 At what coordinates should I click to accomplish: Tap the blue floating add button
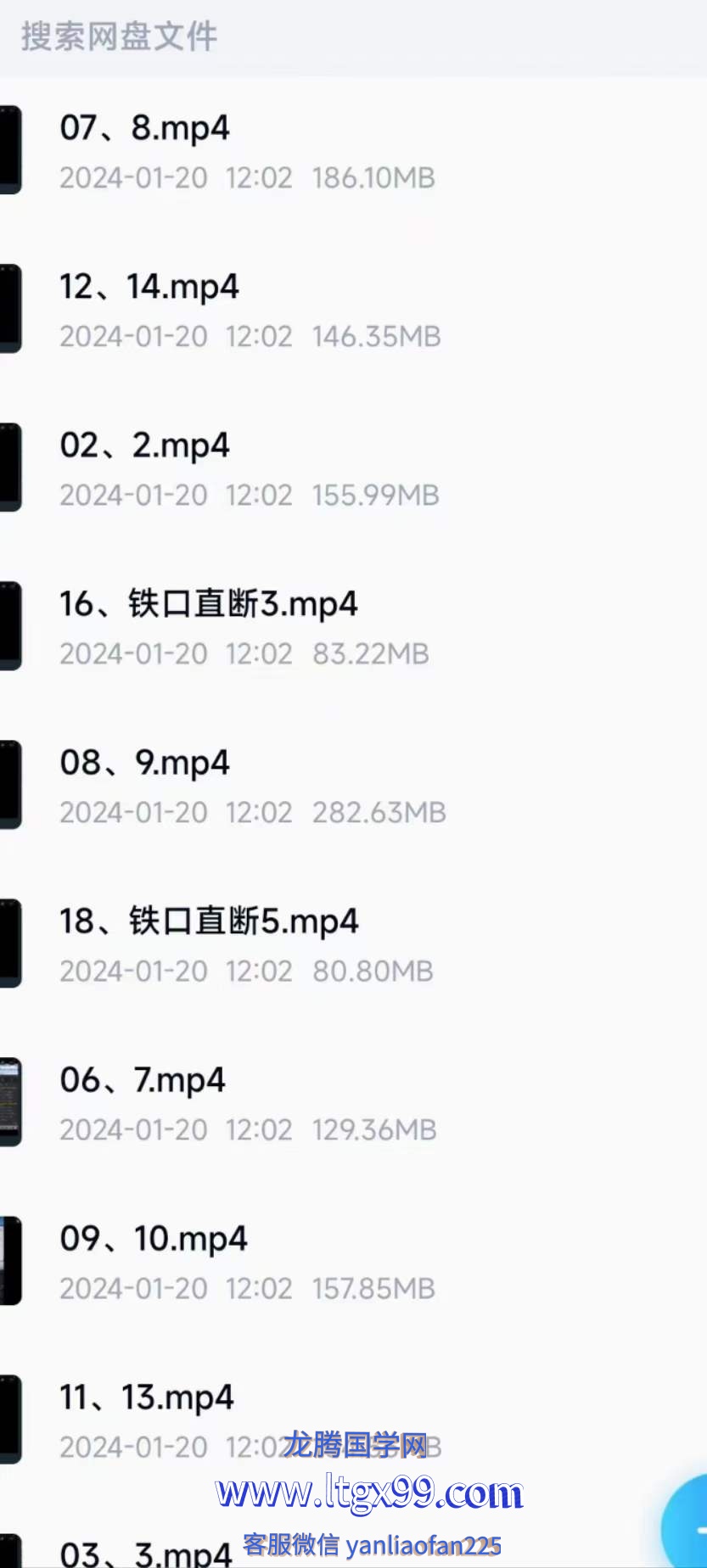point(686,1527)
